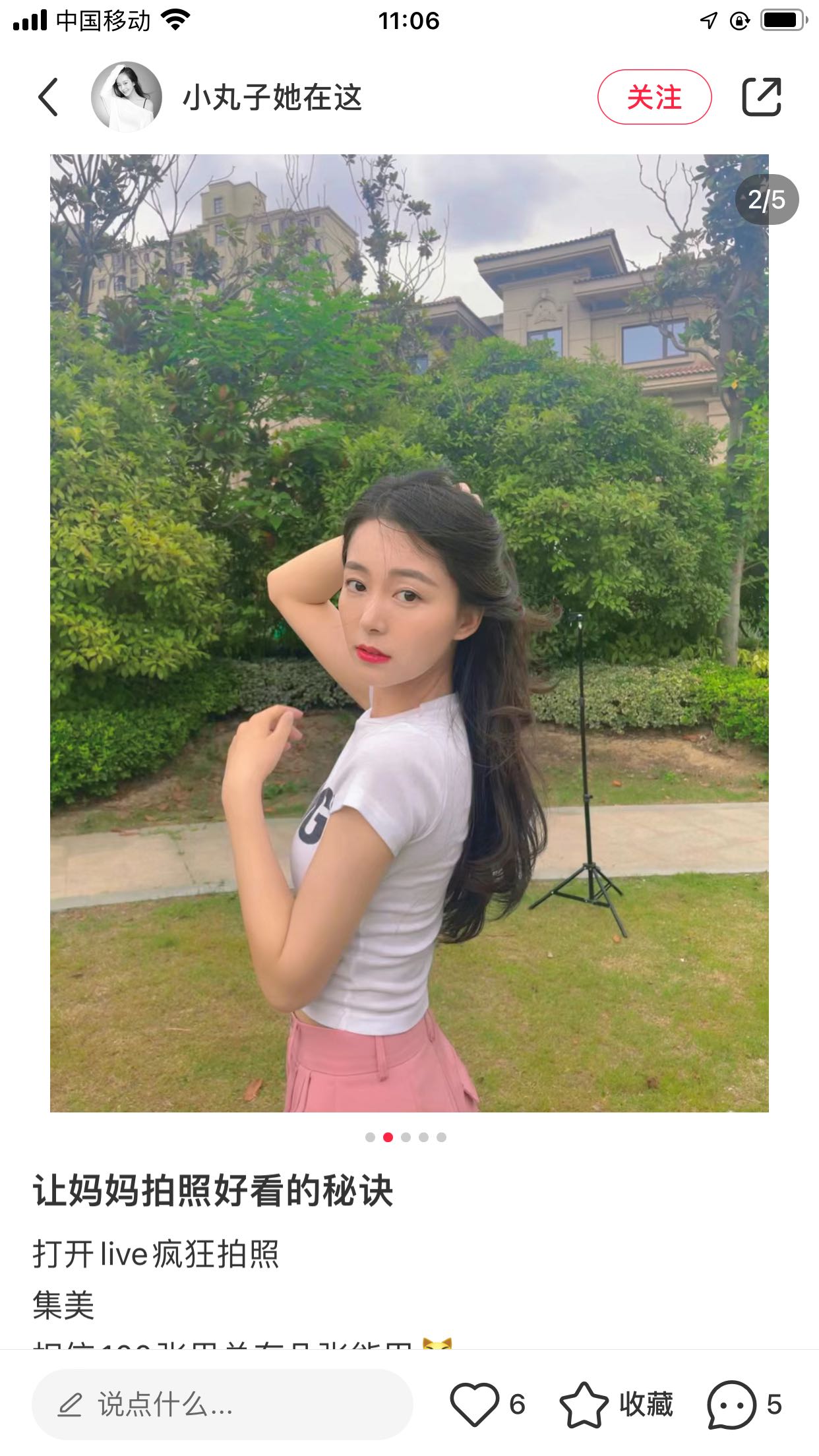Open 小丸子她在这's profile avatar
Screen dimensions: 819x1456
[126, 97]
